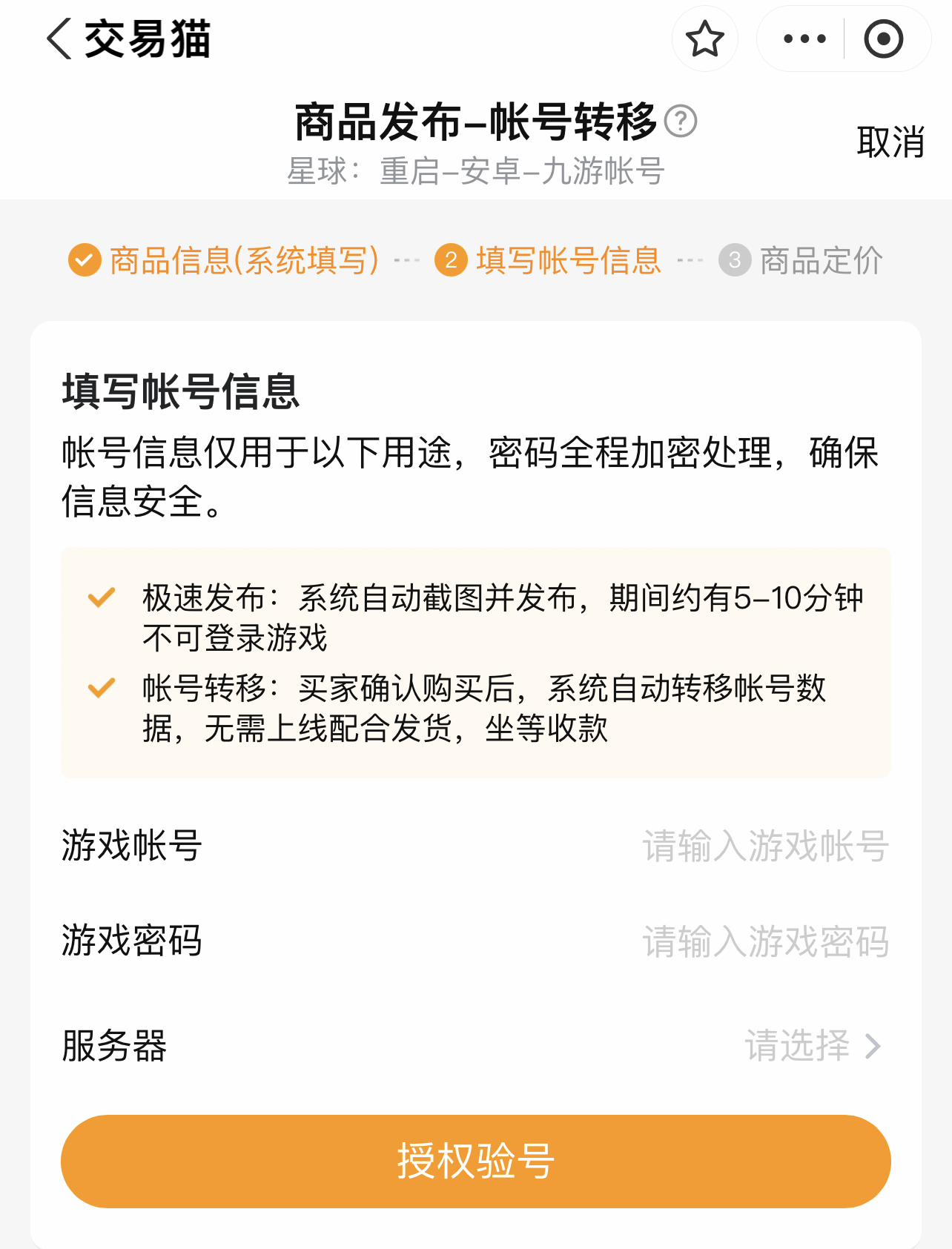Go back from 交易猫 page
The image size is (952, 1249).
(59, 39)
